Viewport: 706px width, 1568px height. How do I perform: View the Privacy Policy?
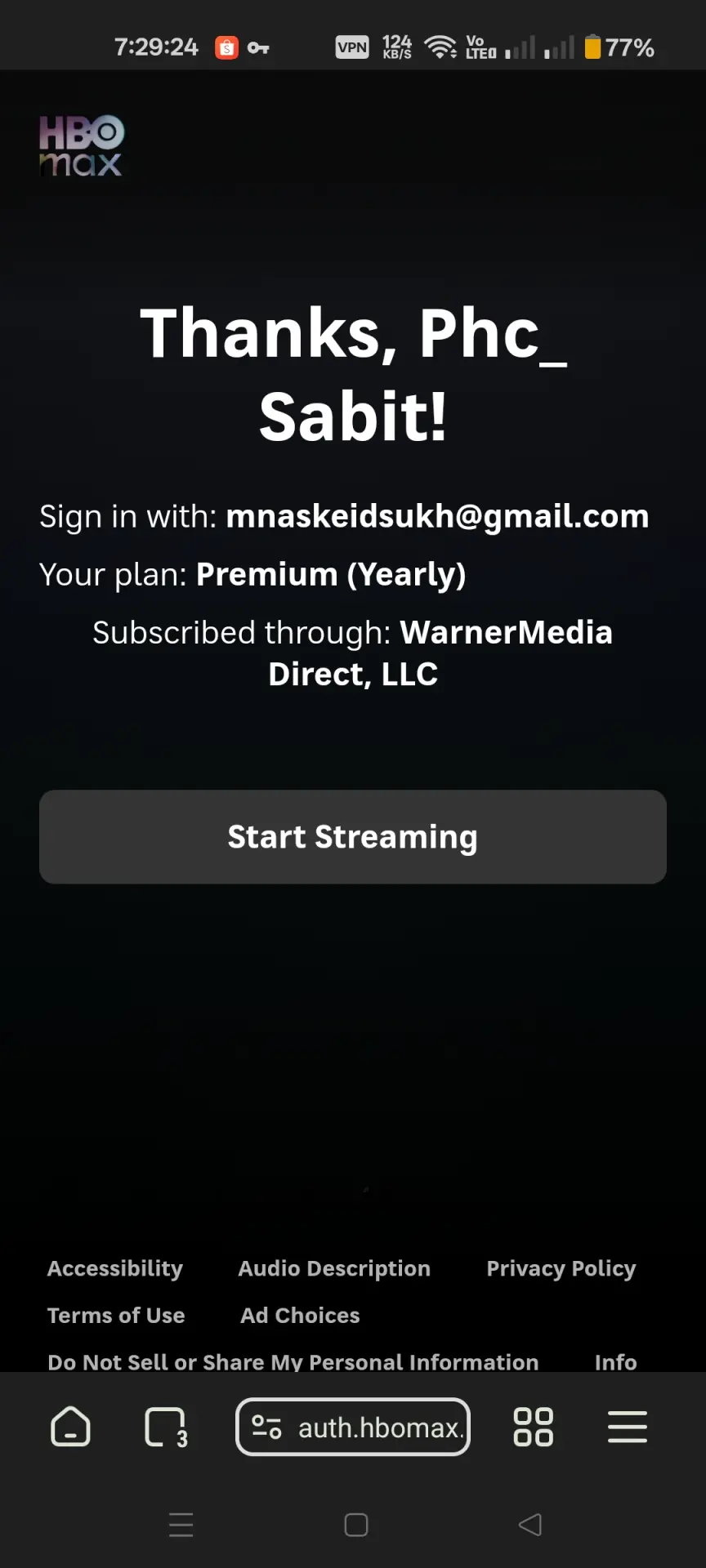point(561,1268)
